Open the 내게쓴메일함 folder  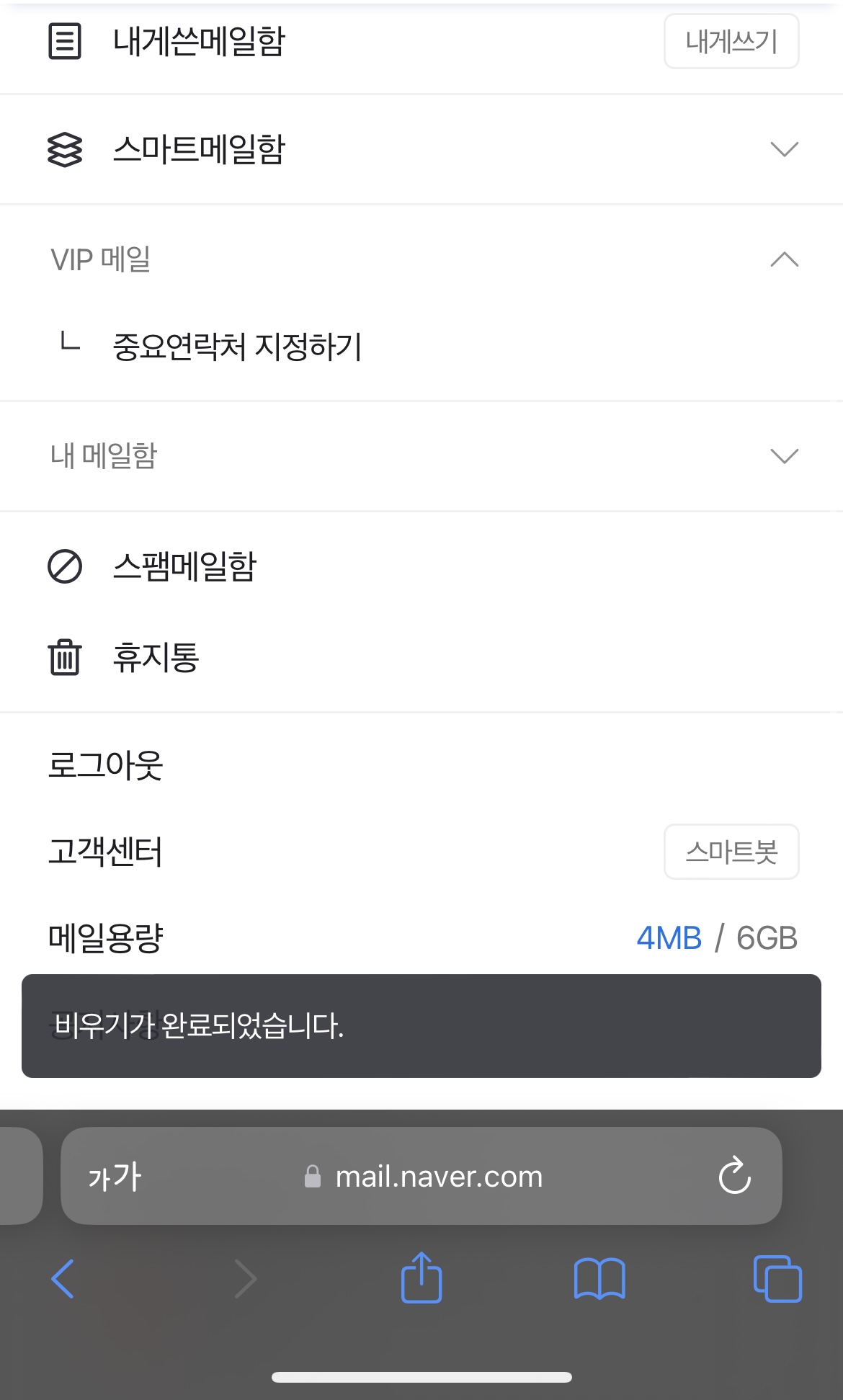point(199,42)
